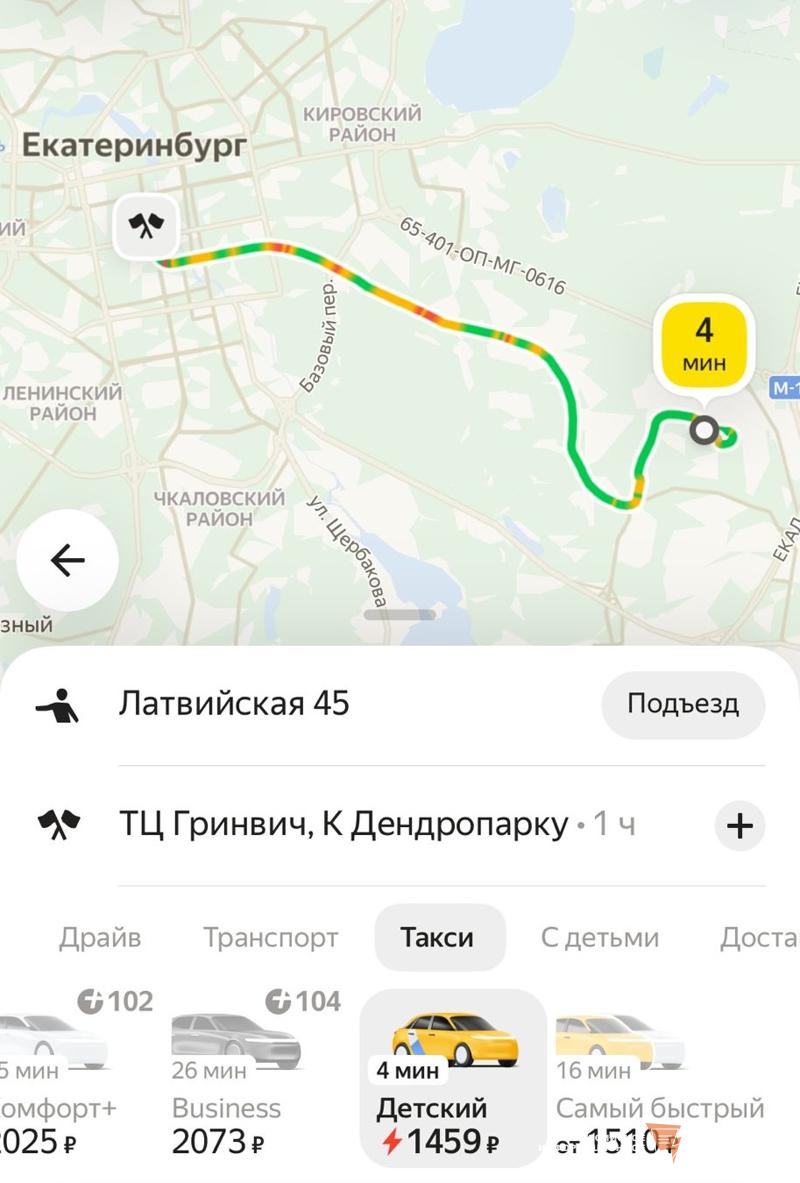Tap the destination flag marker on map

coord(147,227)
